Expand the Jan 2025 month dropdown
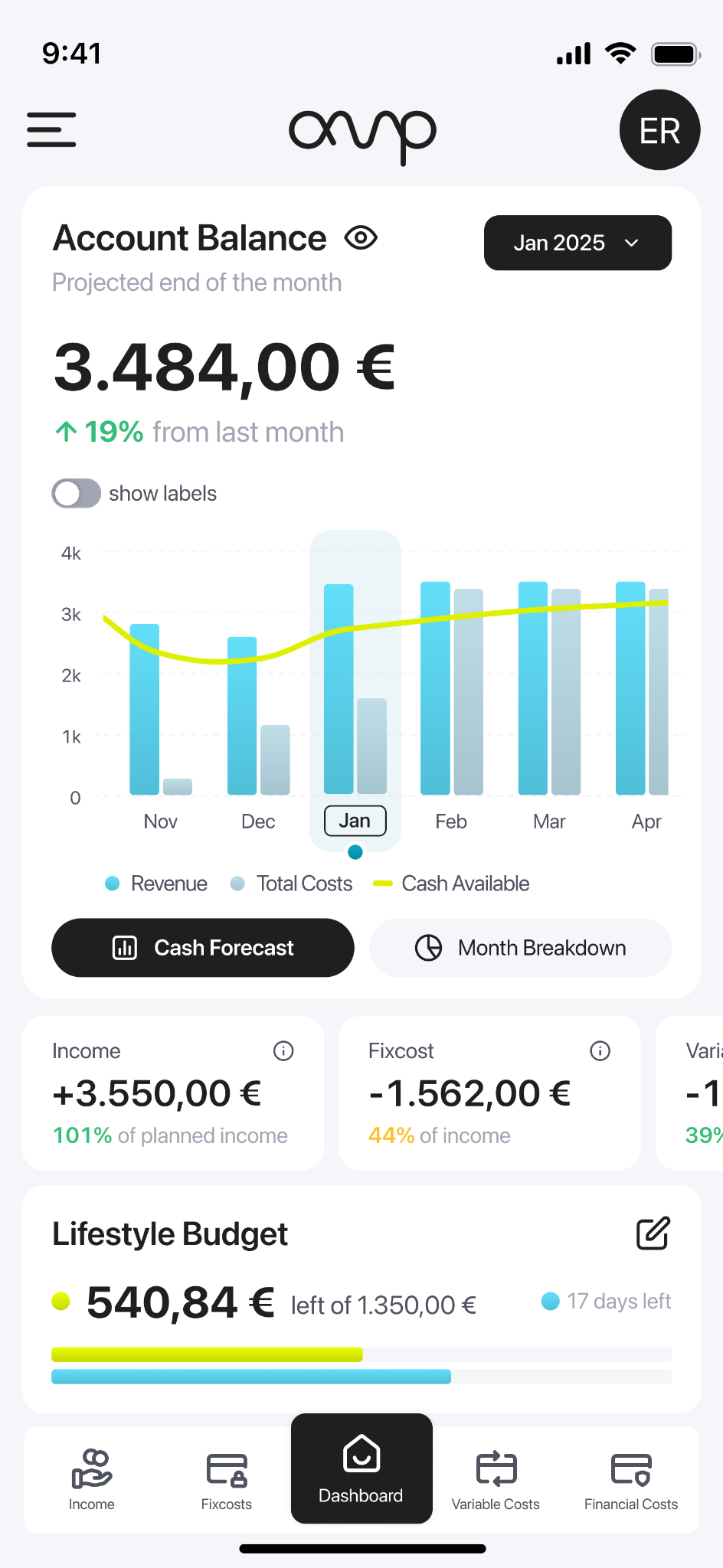Image resolution: width=723 pixels, height=1568 pixels. (577, 243)
